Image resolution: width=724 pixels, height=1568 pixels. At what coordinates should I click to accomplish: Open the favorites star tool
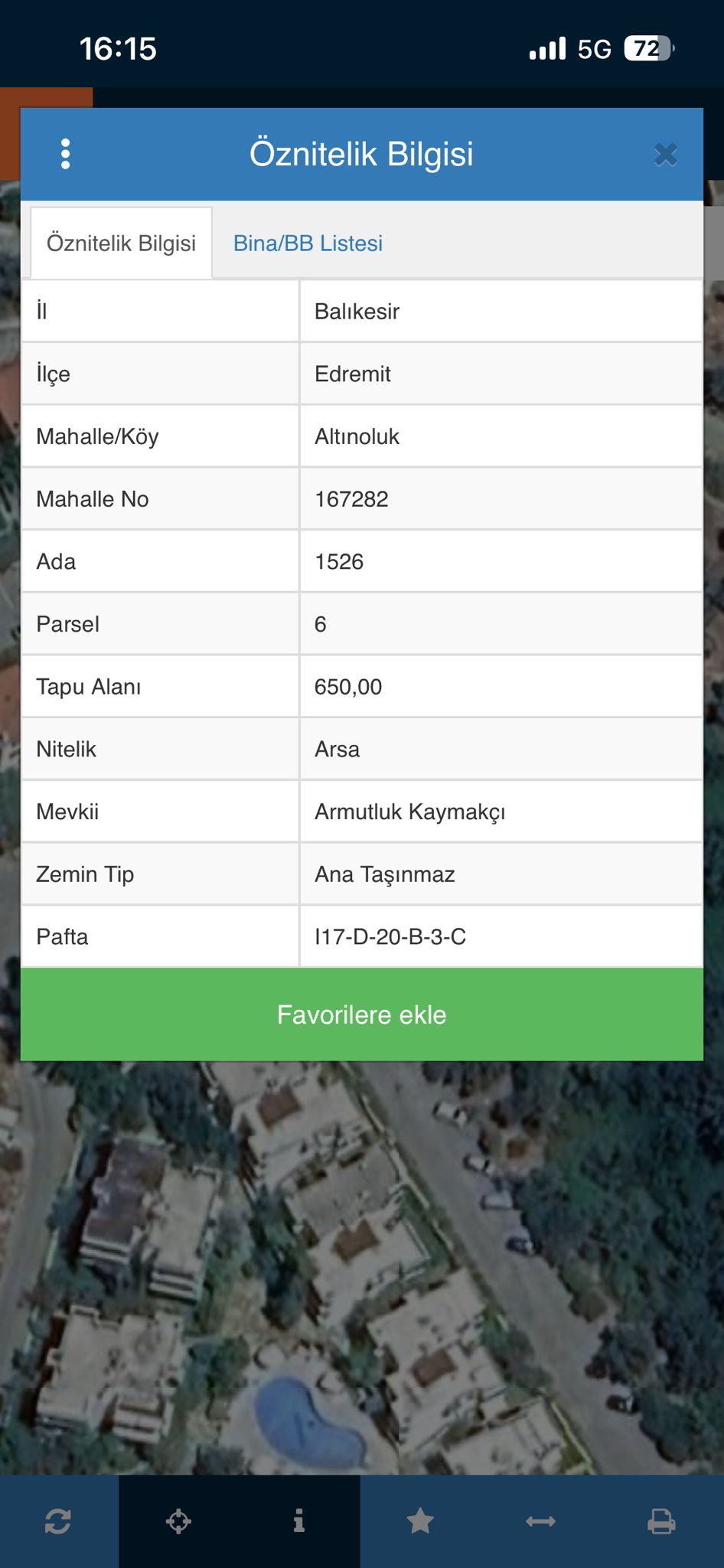[x=419, y=1521]
